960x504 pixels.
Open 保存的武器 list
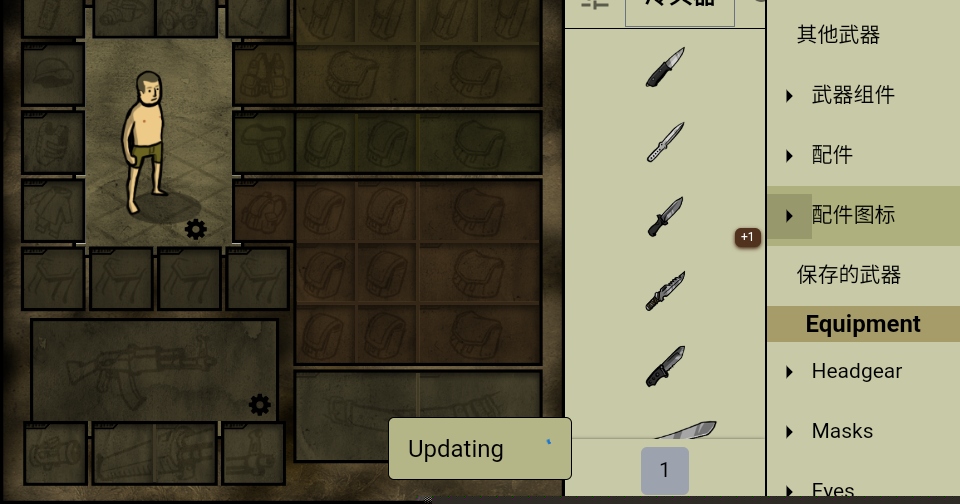(848, 274)
